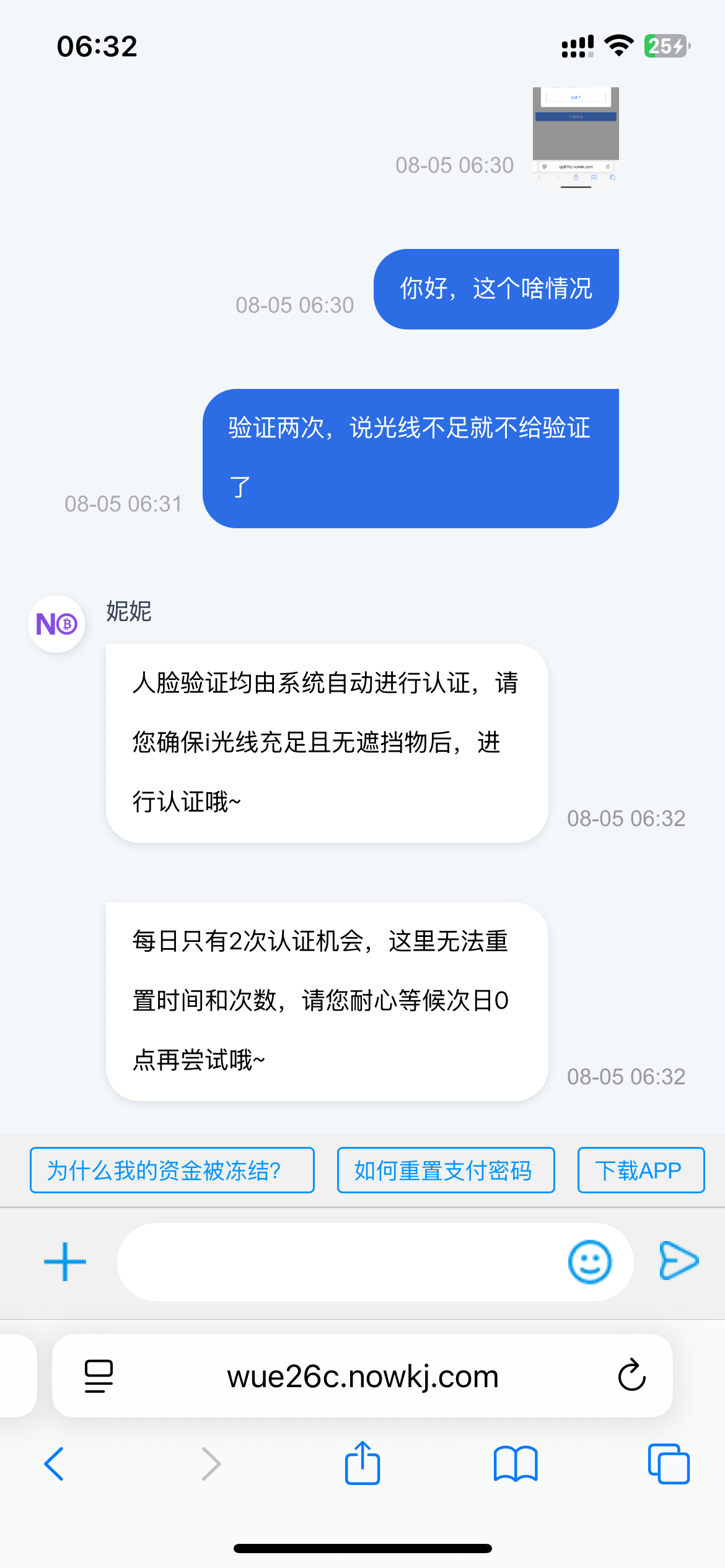Open the sent screenshot image in chat
The image size is (725, 1568).
(576, 137)
